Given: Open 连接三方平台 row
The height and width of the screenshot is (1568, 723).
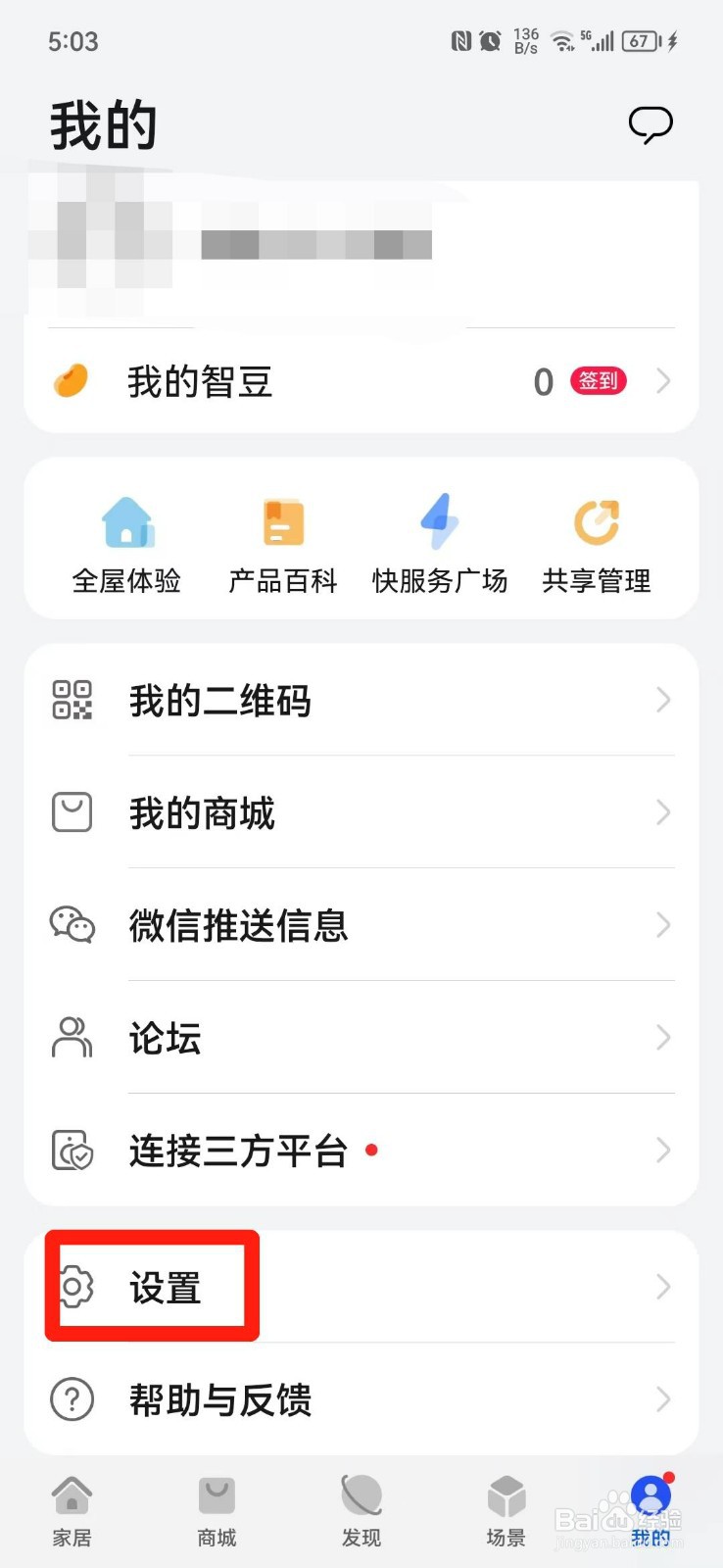Looking at the screenshot, I should 361,1151.
